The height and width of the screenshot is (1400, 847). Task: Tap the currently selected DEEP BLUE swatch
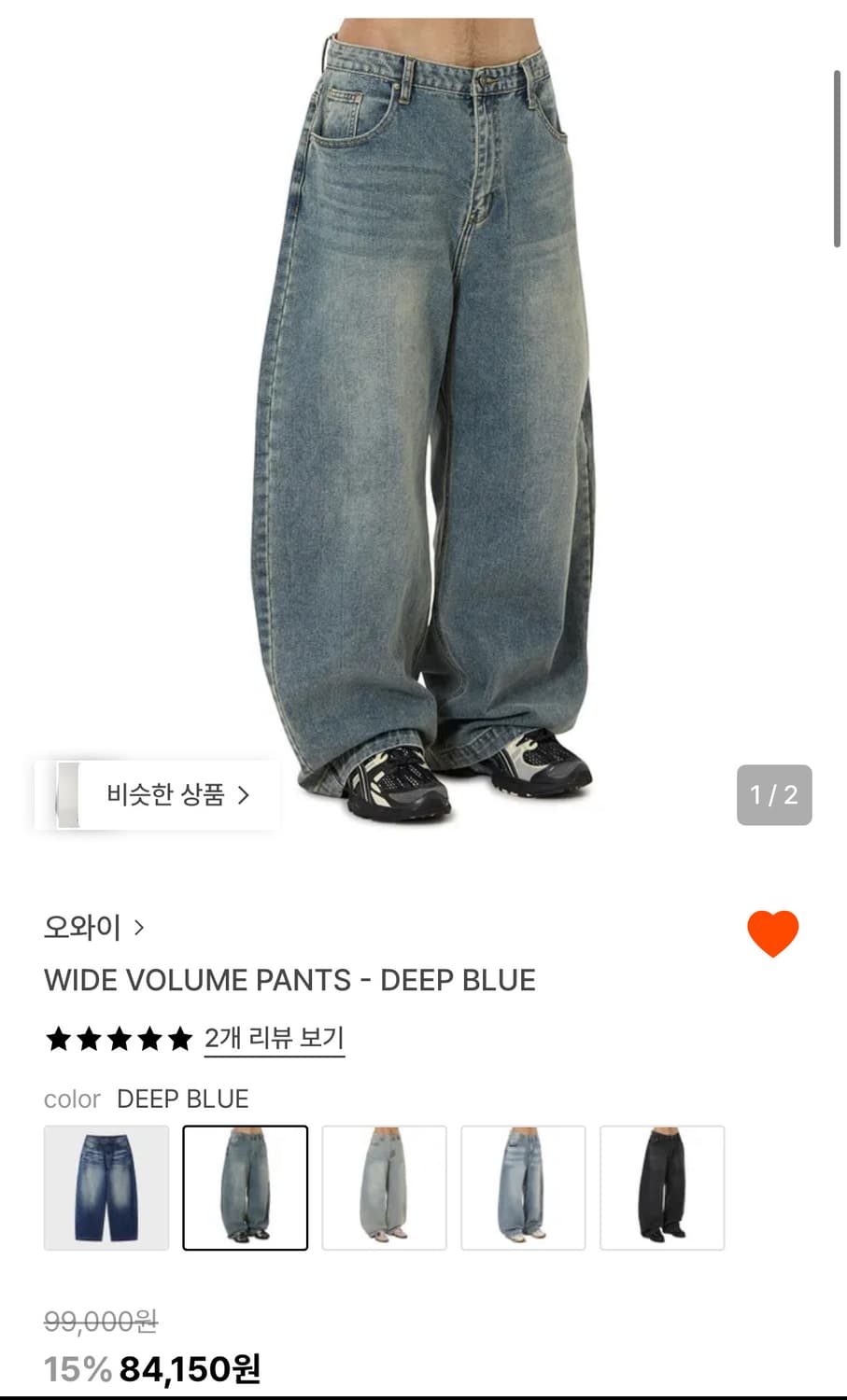[x=245, y=1187]
